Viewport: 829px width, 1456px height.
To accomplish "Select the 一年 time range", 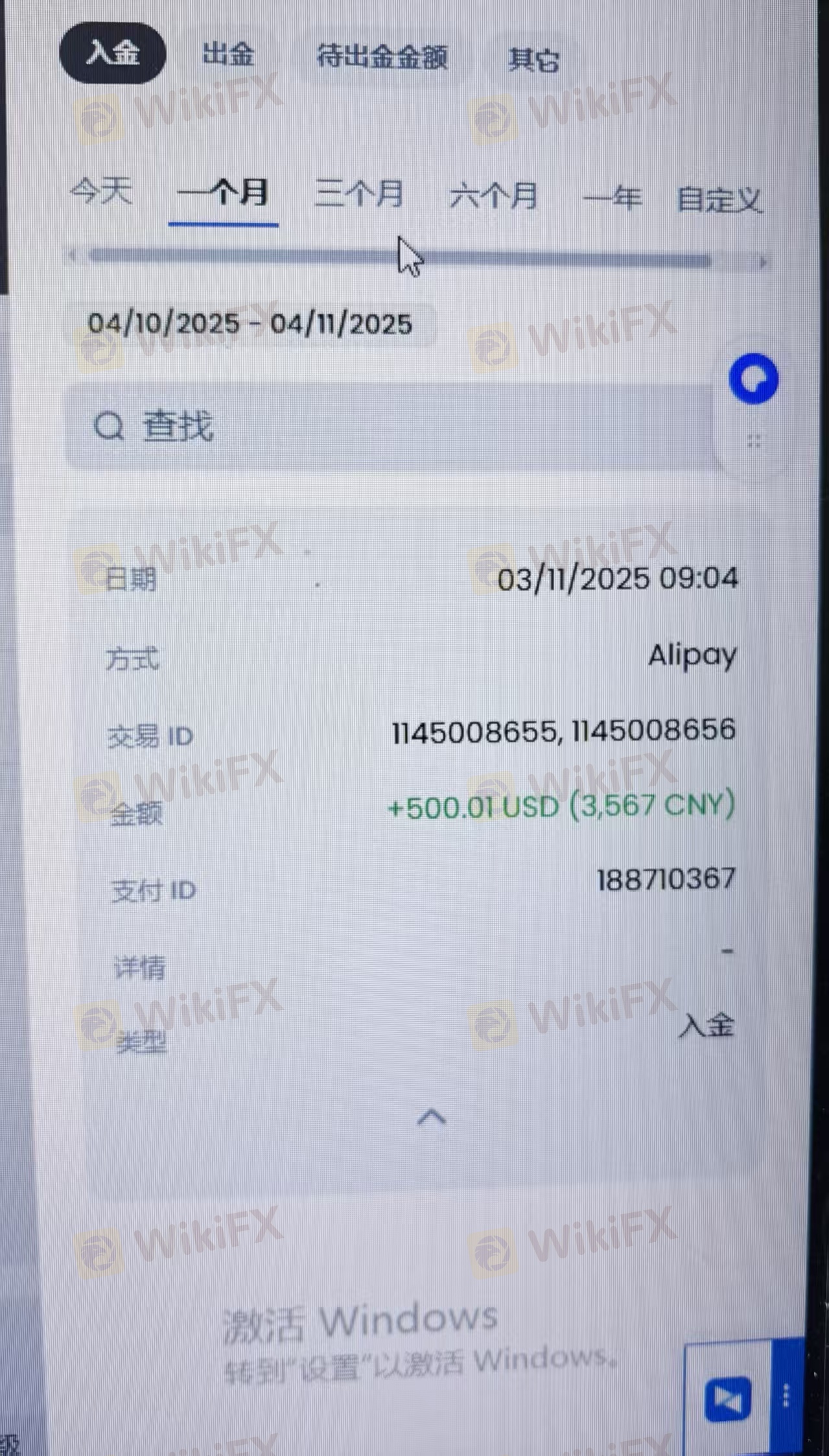I will coord(613,198).
